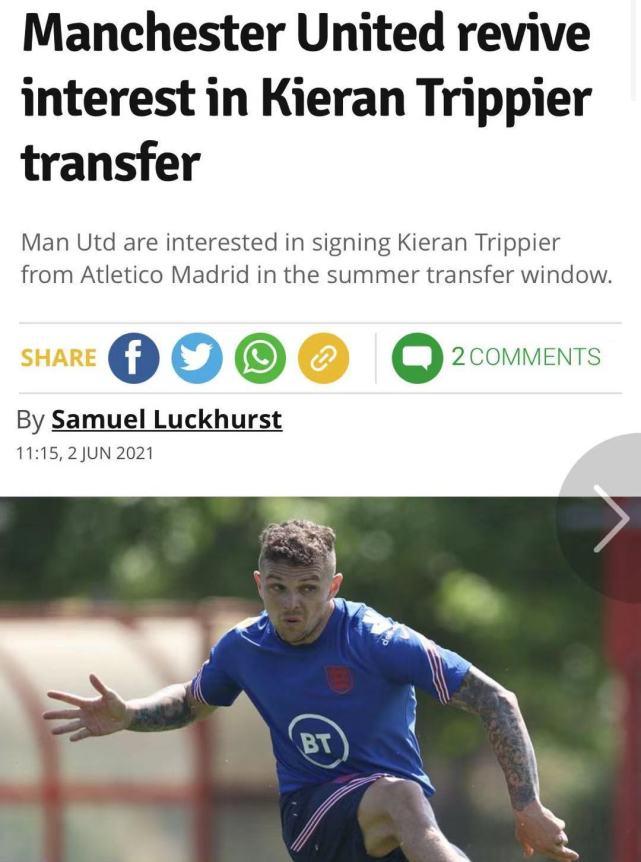Viewport: 641px width, 862px height.
Task: Share article via WhatsApp
Action: point(260,358)
